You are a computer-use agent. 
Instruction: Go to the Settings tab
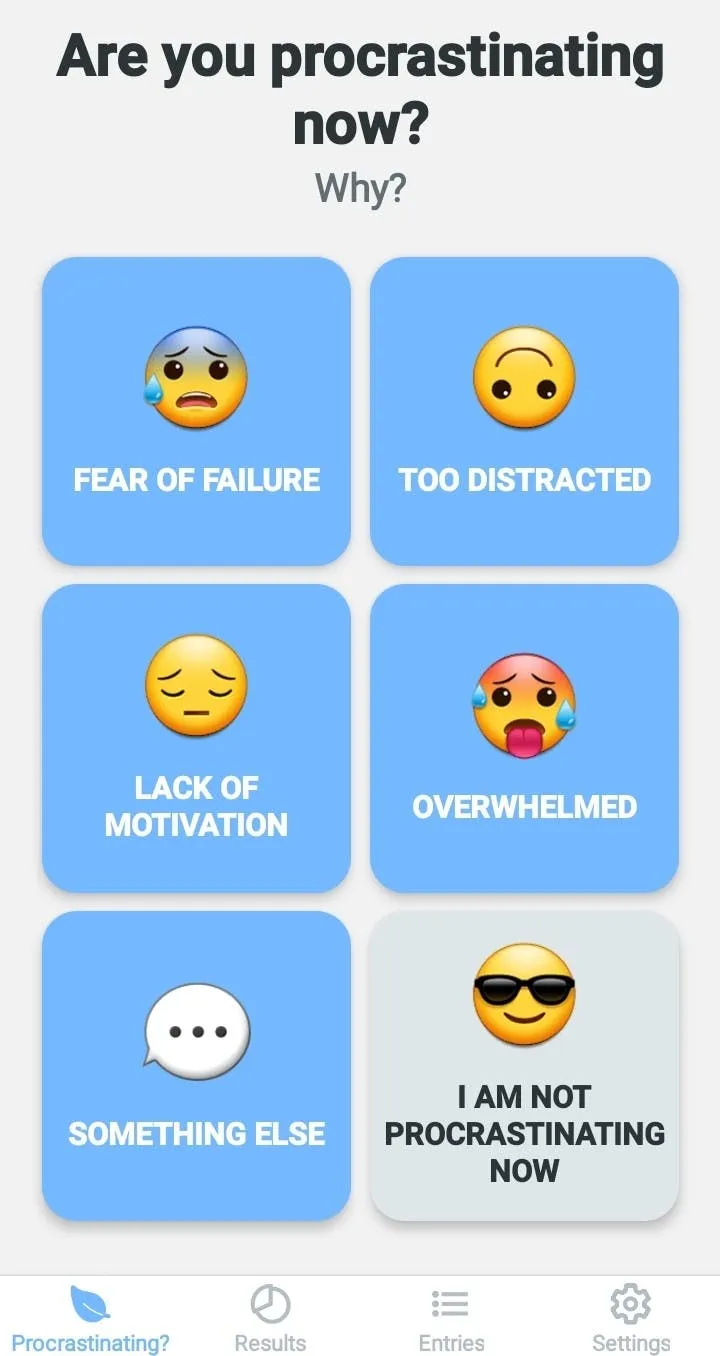click(630, 1317)
